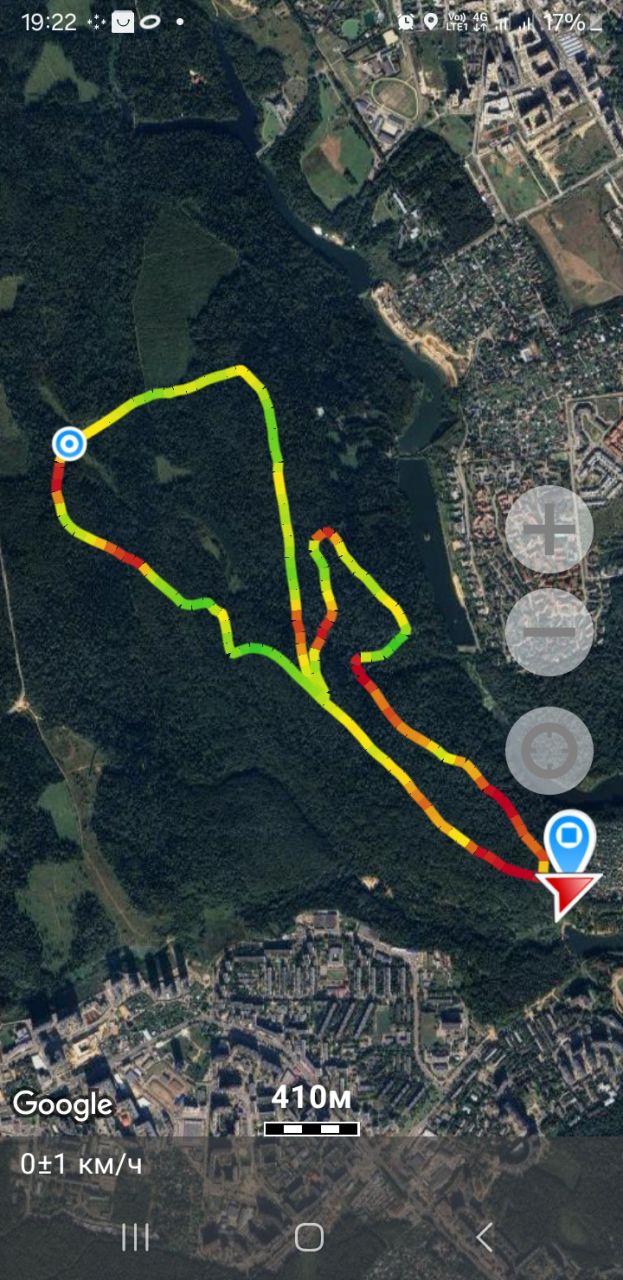Center map using the circle button
This screenshot has height=1280, width=623.
549,751
